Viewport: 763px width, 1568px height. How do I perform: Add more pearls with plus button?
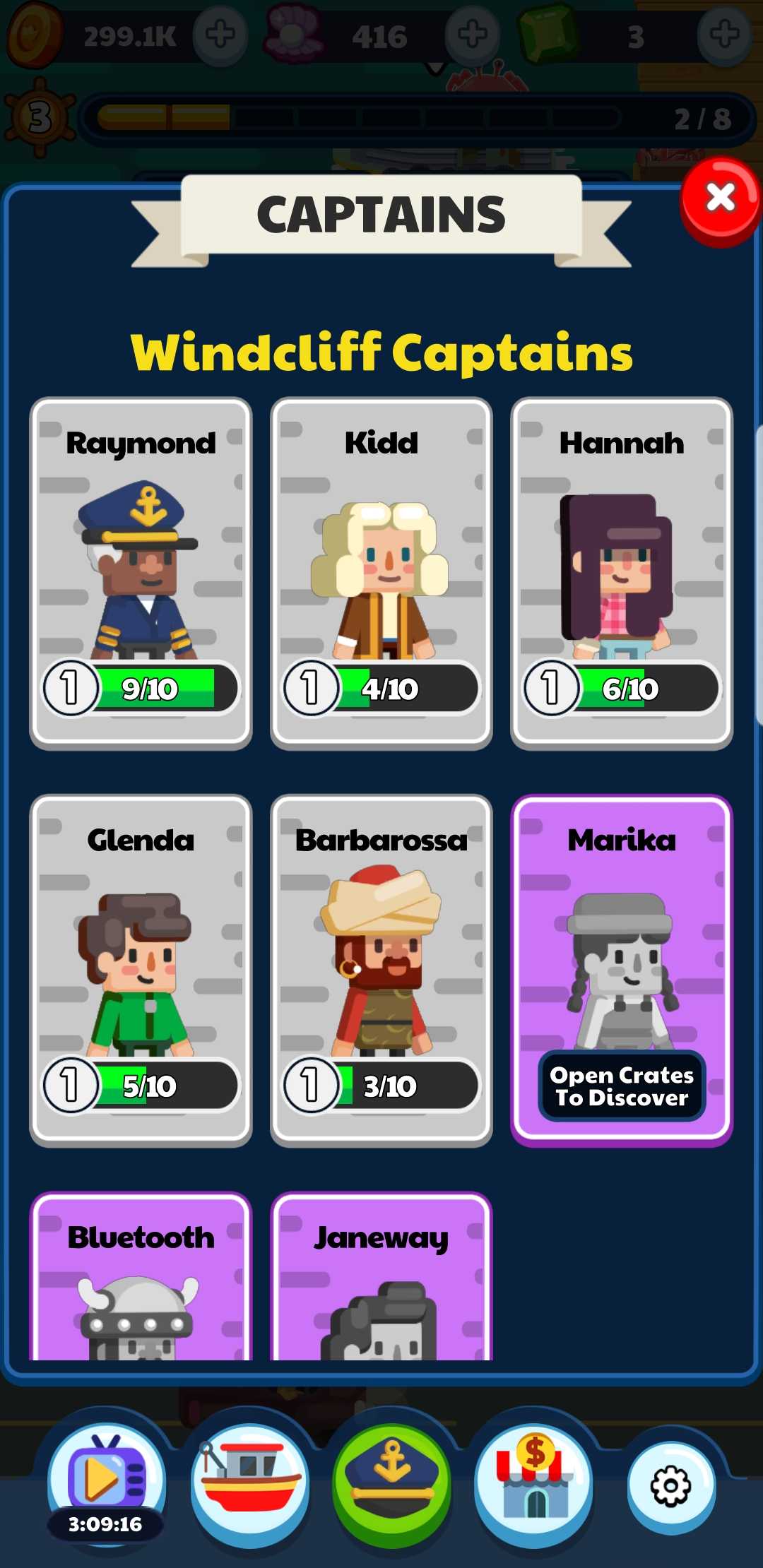(472, 35)
